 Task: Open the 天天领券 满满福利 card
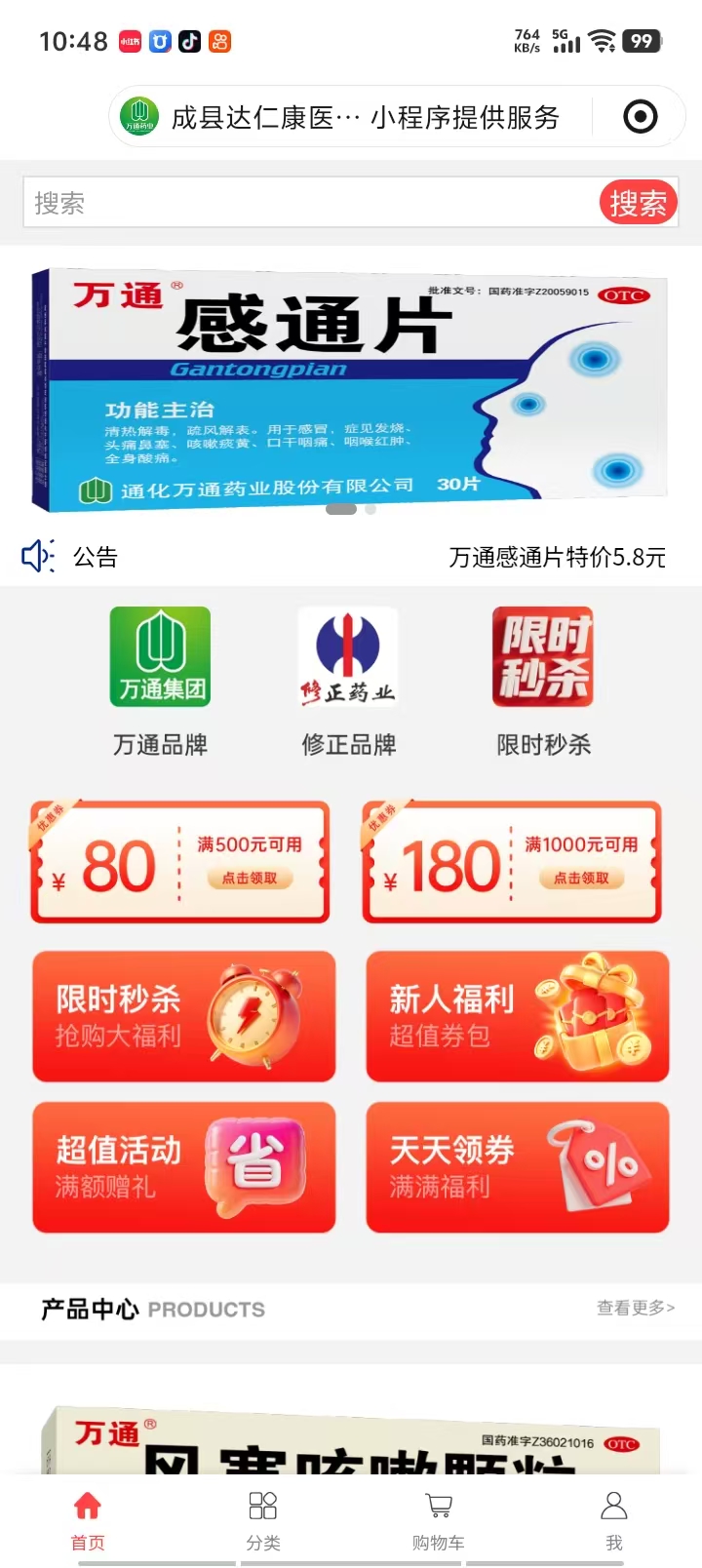(518, 1167)
